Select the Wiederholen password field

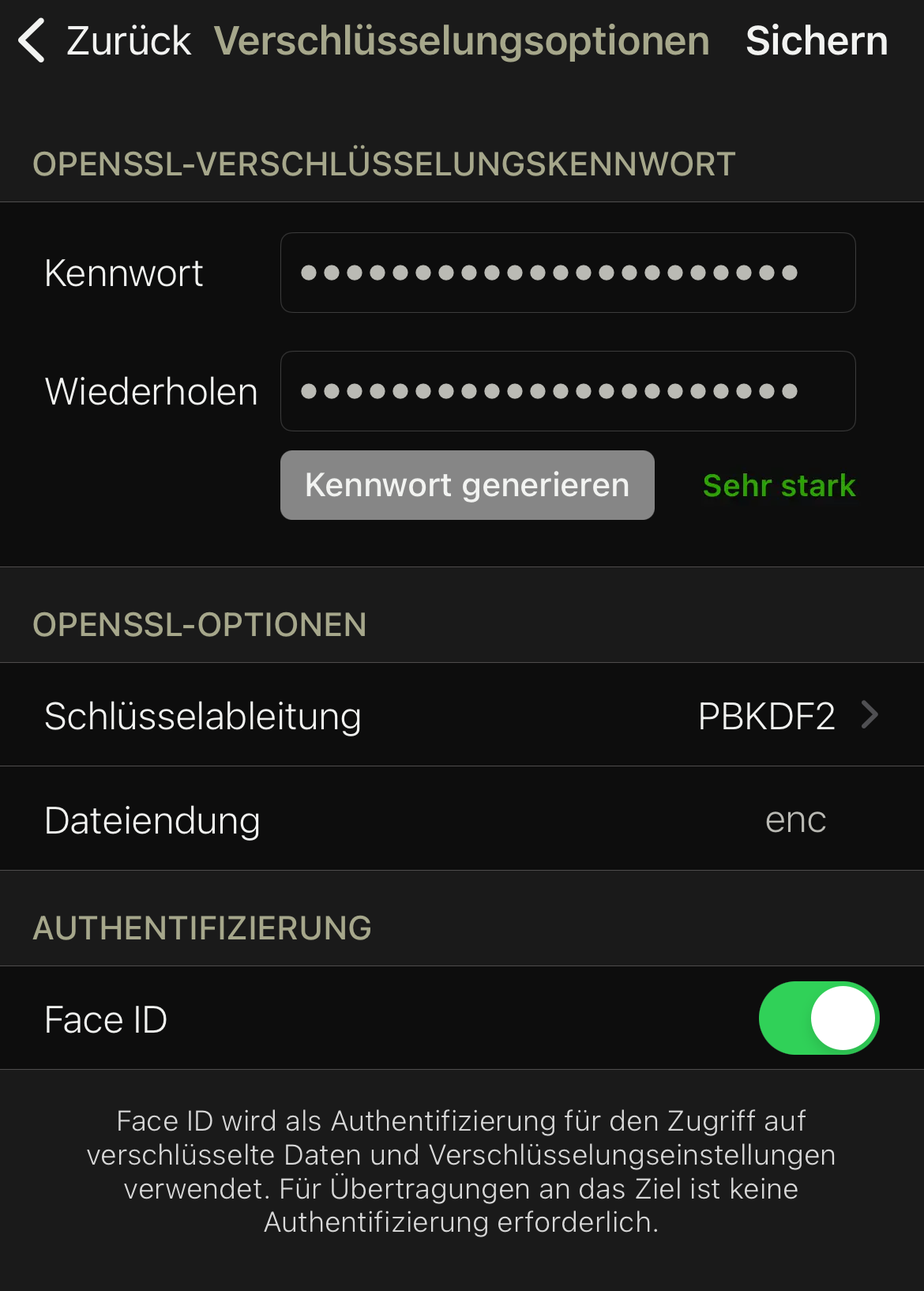tap(567, 391)
